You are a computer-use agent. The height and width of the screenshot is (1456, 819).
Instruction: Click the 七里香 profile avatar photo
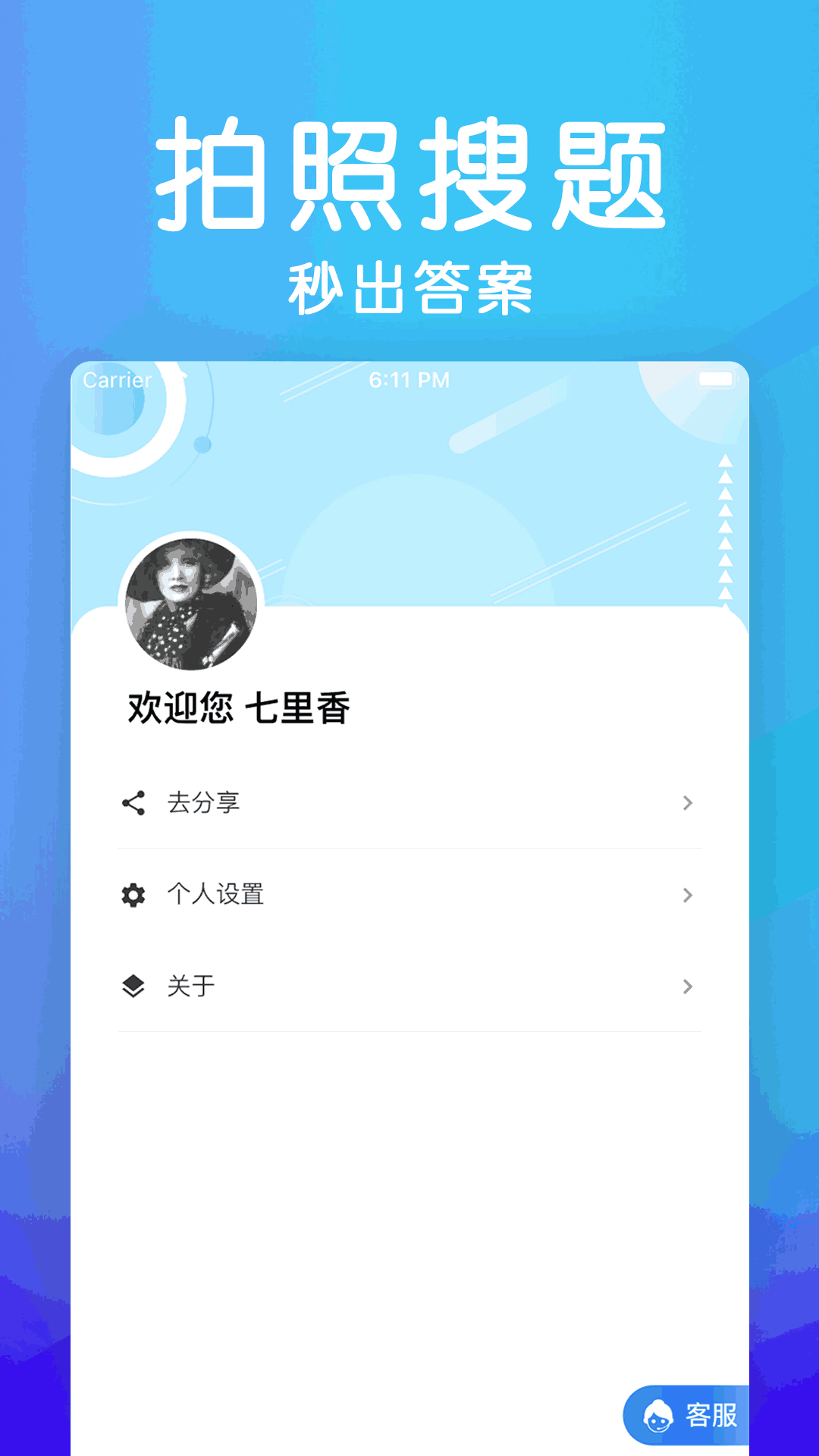(x=191, y=603)
